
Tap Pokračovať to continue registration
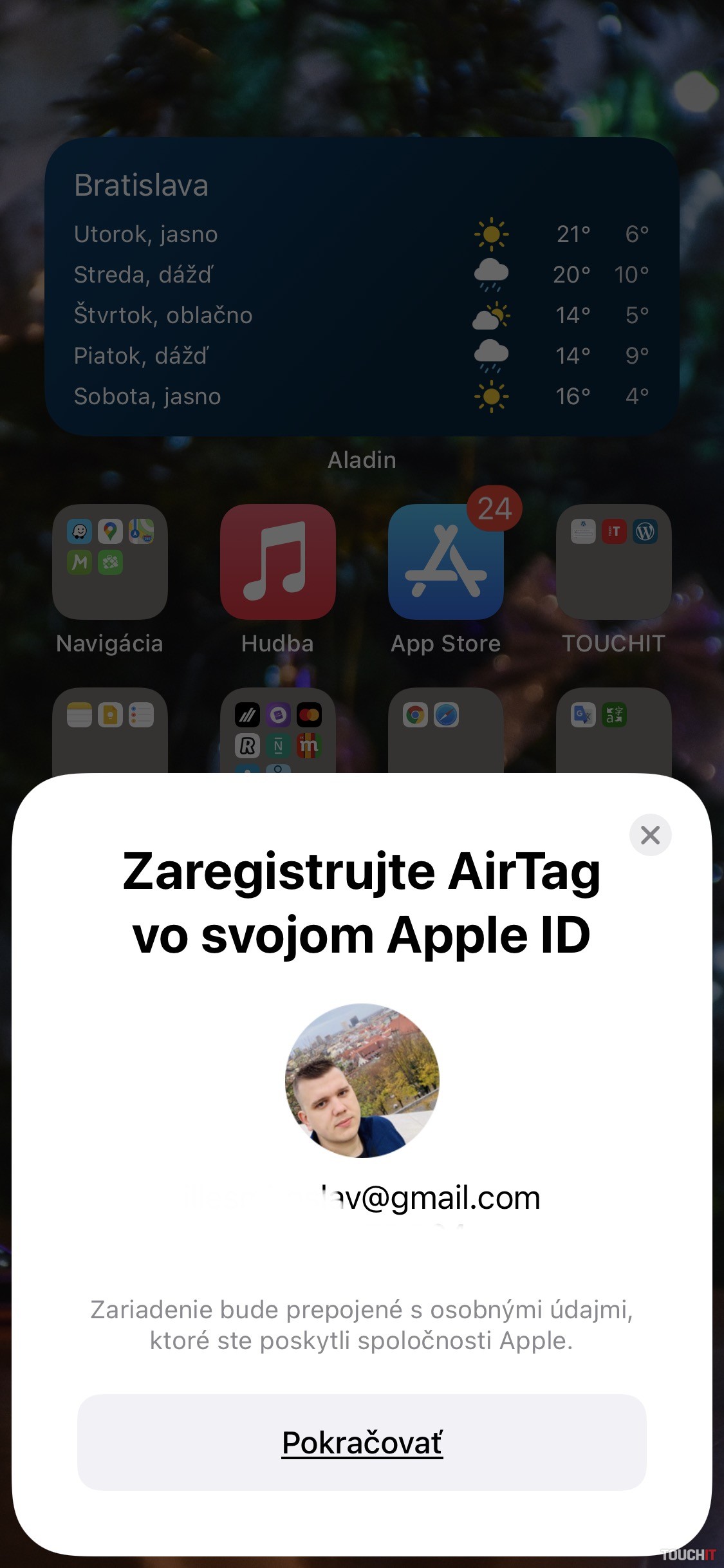click(x=362, y=1442)
